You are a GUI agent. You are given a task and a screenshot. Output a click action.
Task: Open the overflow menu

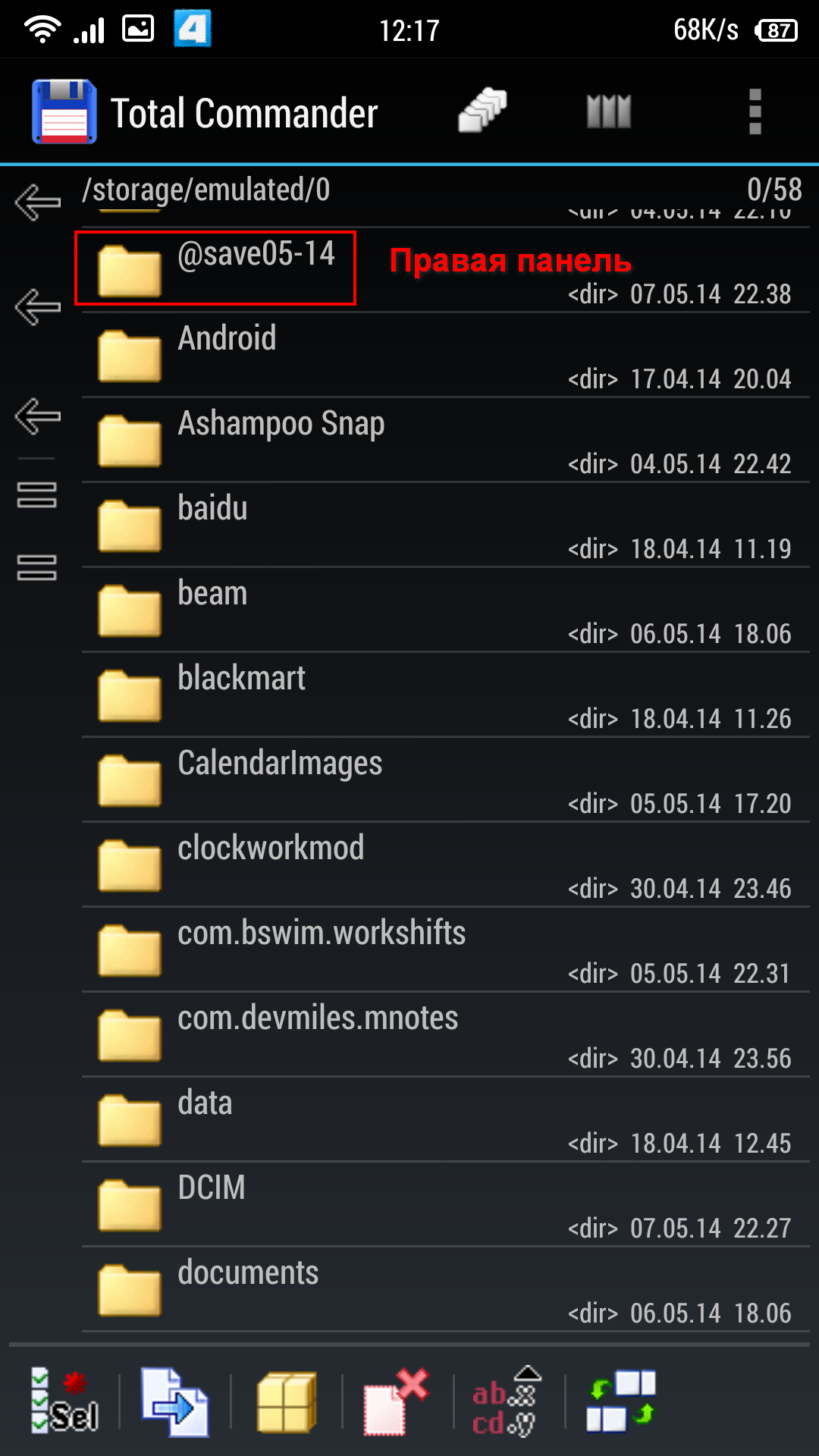tap(755, 112)
